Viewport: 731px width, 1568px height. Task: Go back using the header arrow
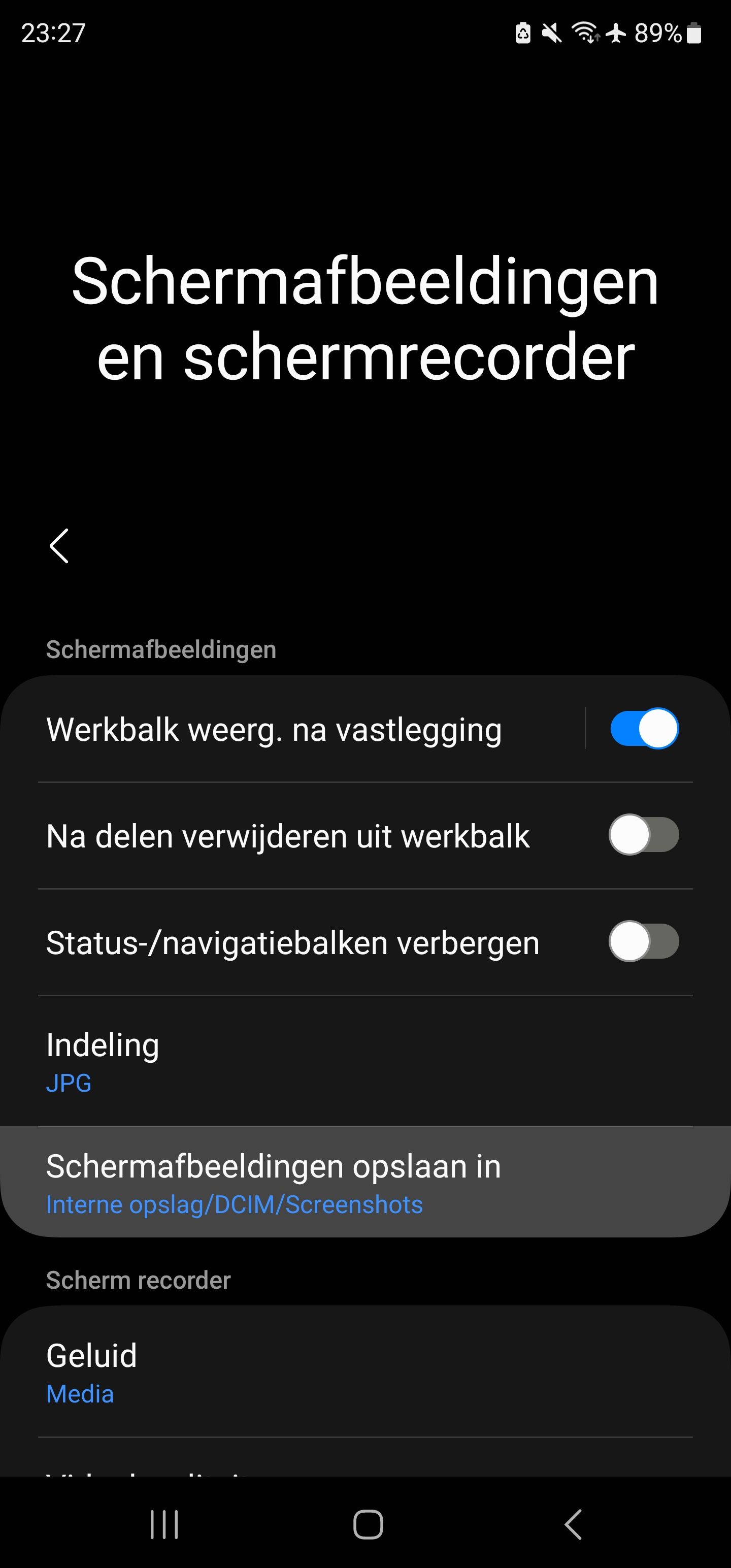click(x=59, y=546)
